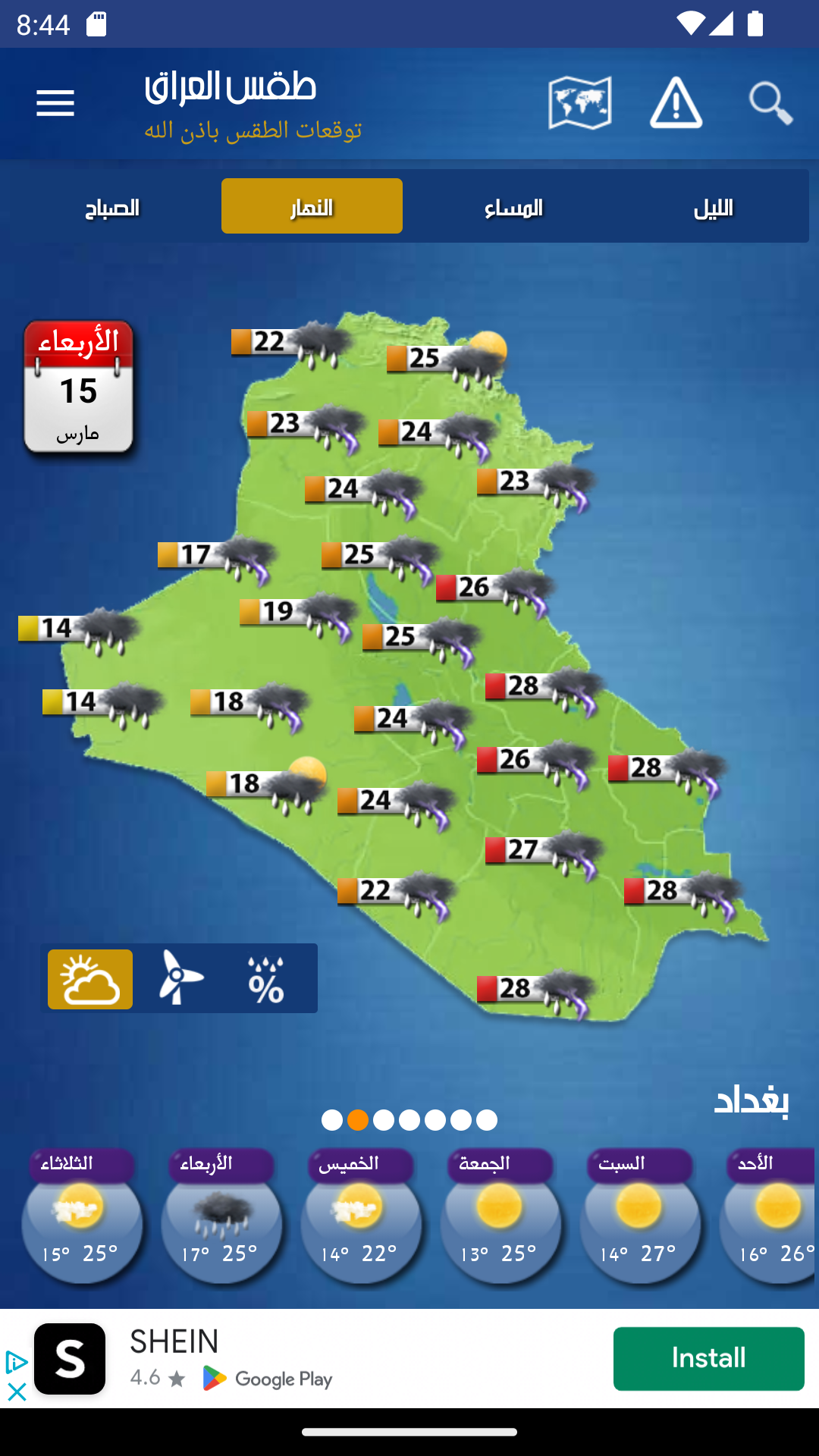Install the SHEIN app from the ad
The height and width of the screenshot is (1456, 819).
[x=708, y=1358]
